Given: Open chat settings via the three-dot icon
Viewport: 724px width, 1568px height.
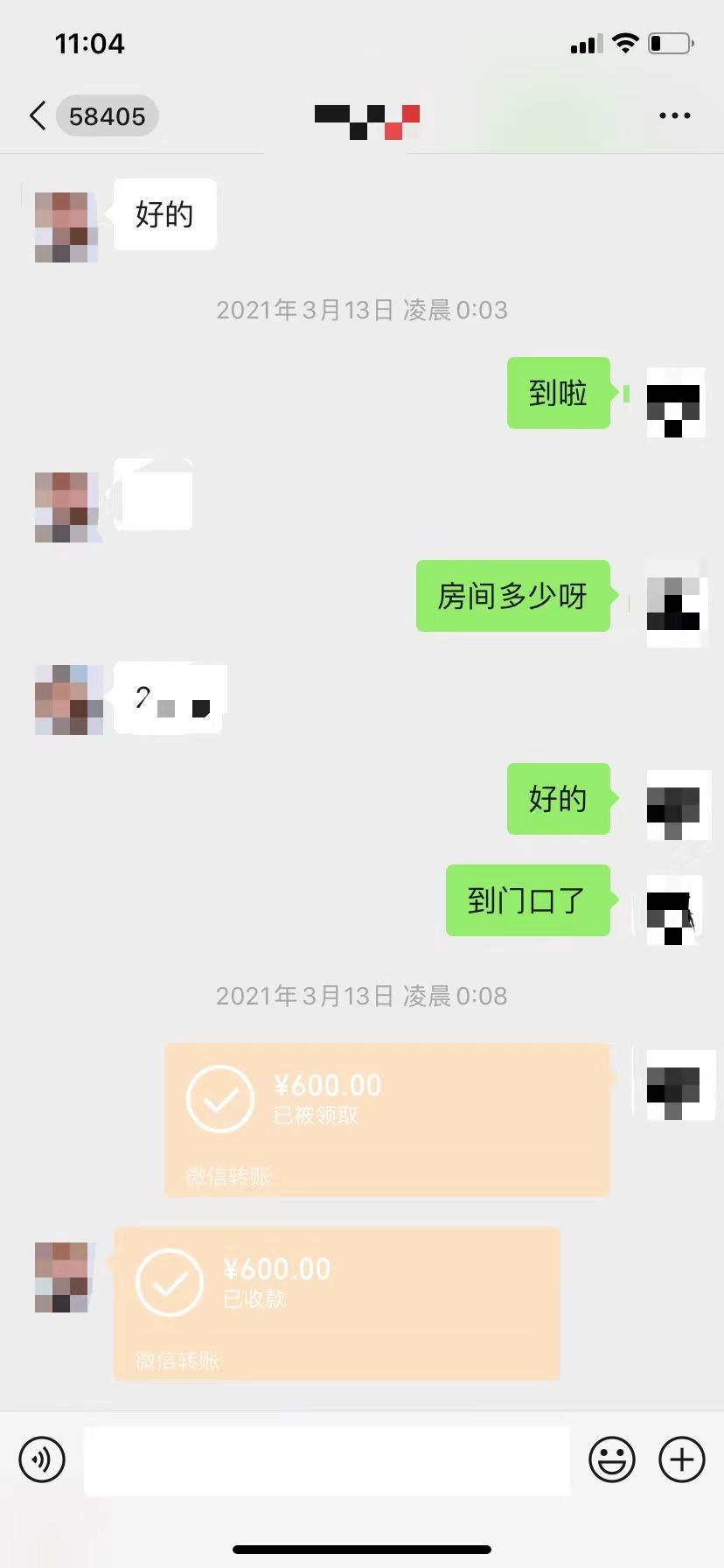Looking at the screenshot, I should tap(674, 115).
